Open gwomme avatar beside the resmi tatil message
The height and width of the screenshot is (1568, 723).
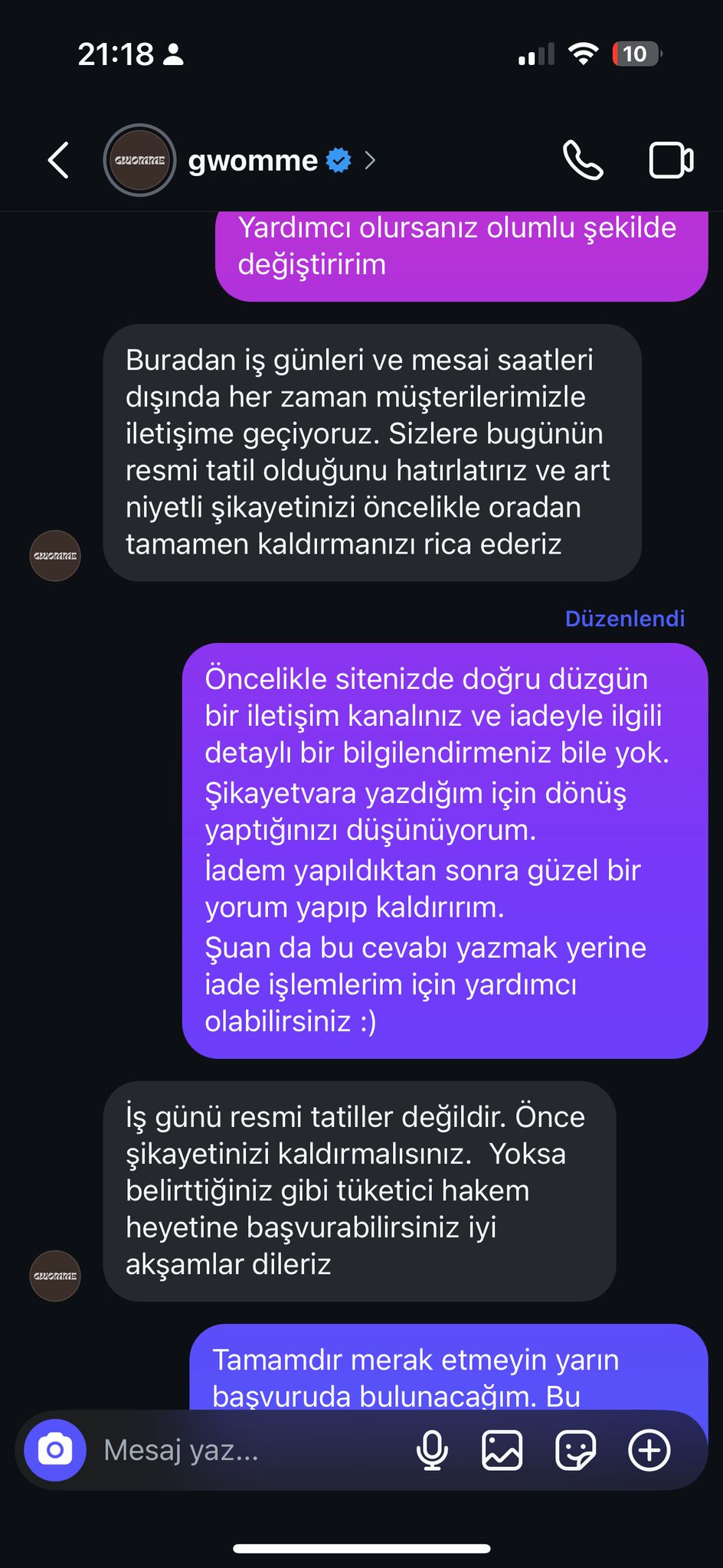pyautogui.click(x=55, y=556)
